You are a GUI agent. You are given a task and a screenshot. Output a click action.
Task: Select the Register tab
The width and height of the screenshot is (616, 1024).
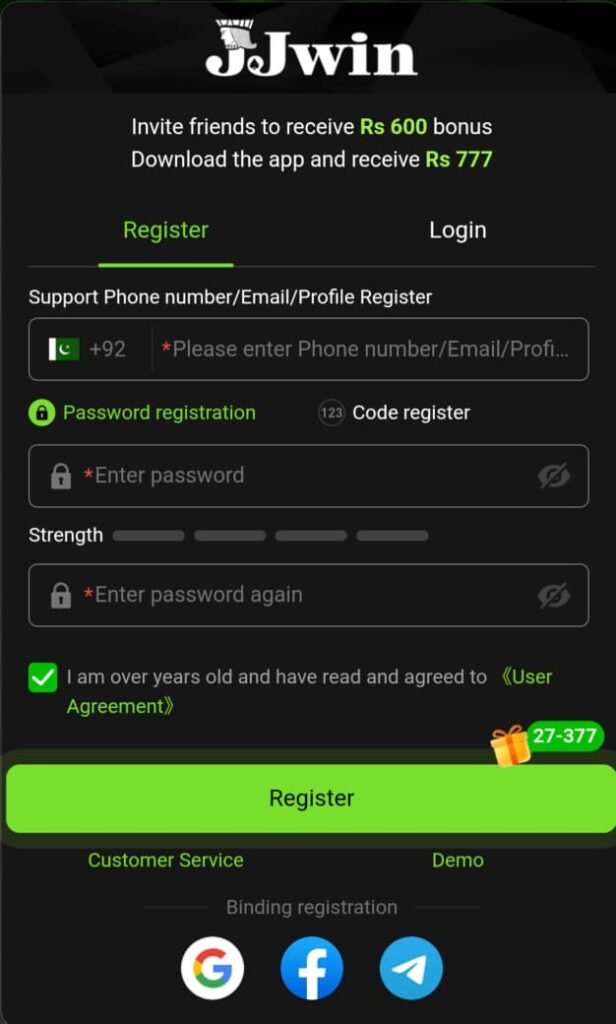pyautogui.click(x=166, y=230)
